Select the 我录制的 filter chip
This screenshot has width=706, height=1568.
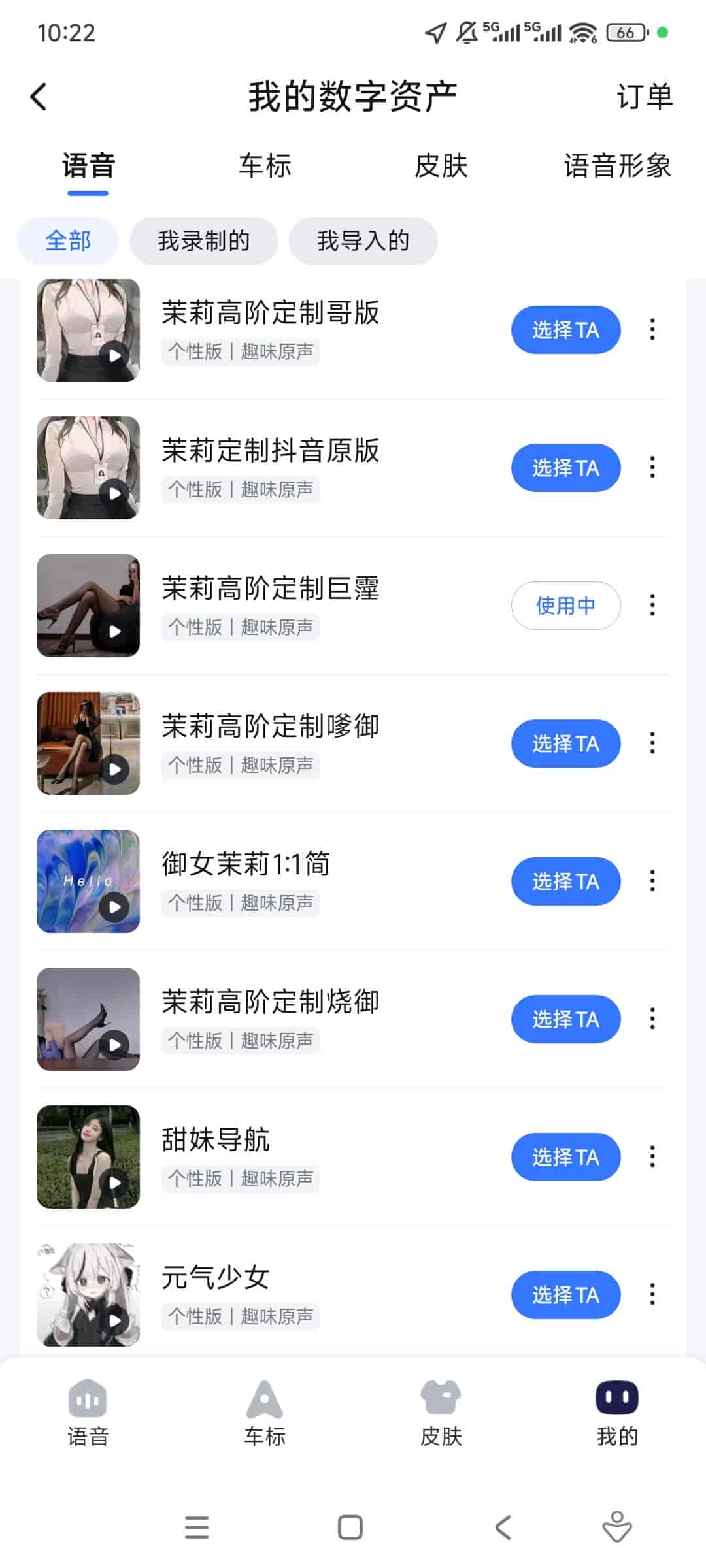pyautogui.click(x=203, y=240)
